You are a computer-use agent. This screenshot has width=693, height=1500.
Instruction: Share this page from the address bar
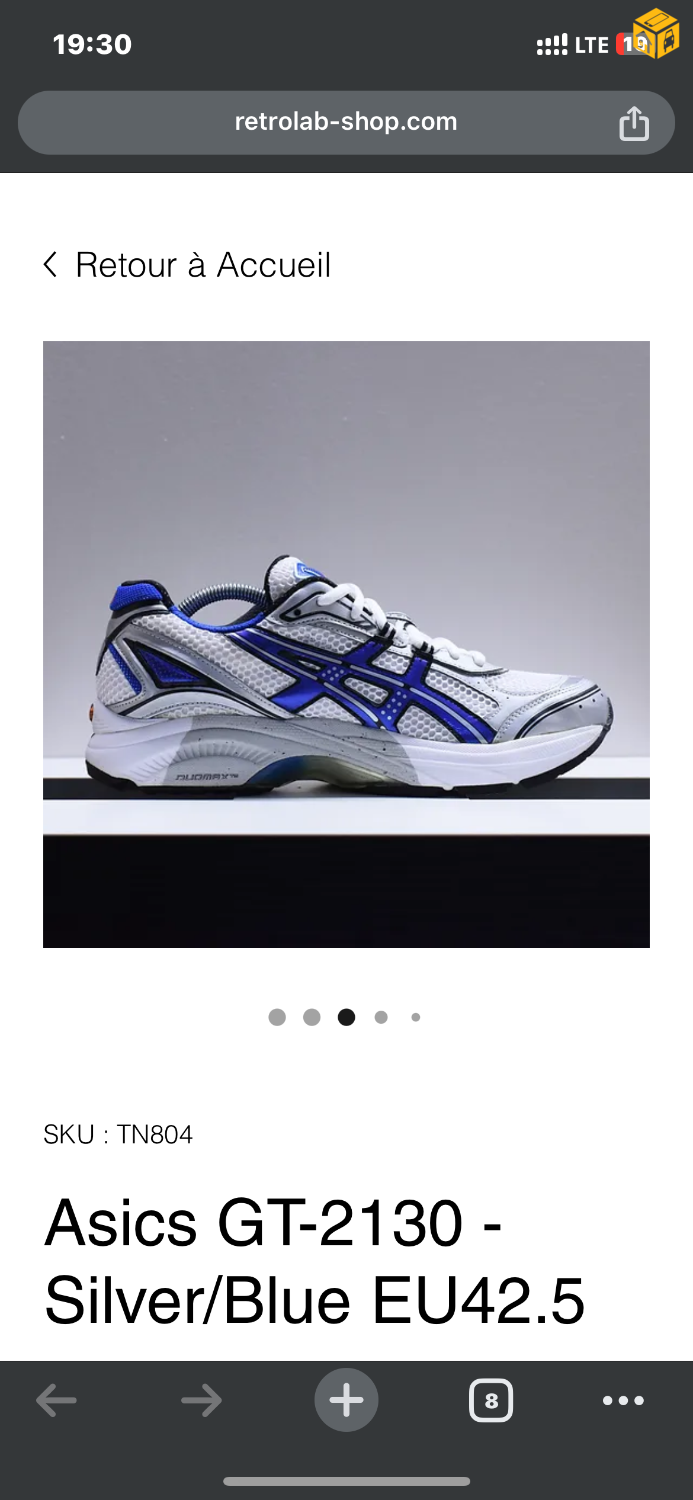[x=634, y=123]
